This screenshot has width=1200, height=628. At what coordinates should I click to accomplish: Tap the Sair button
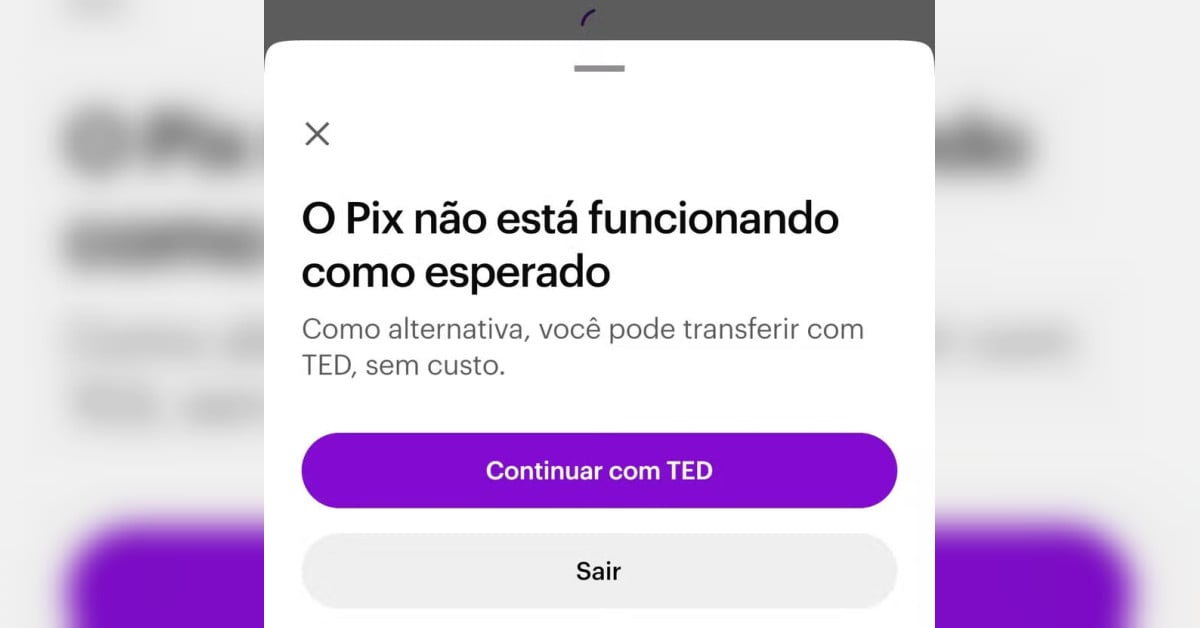click(x=599, y=571)
